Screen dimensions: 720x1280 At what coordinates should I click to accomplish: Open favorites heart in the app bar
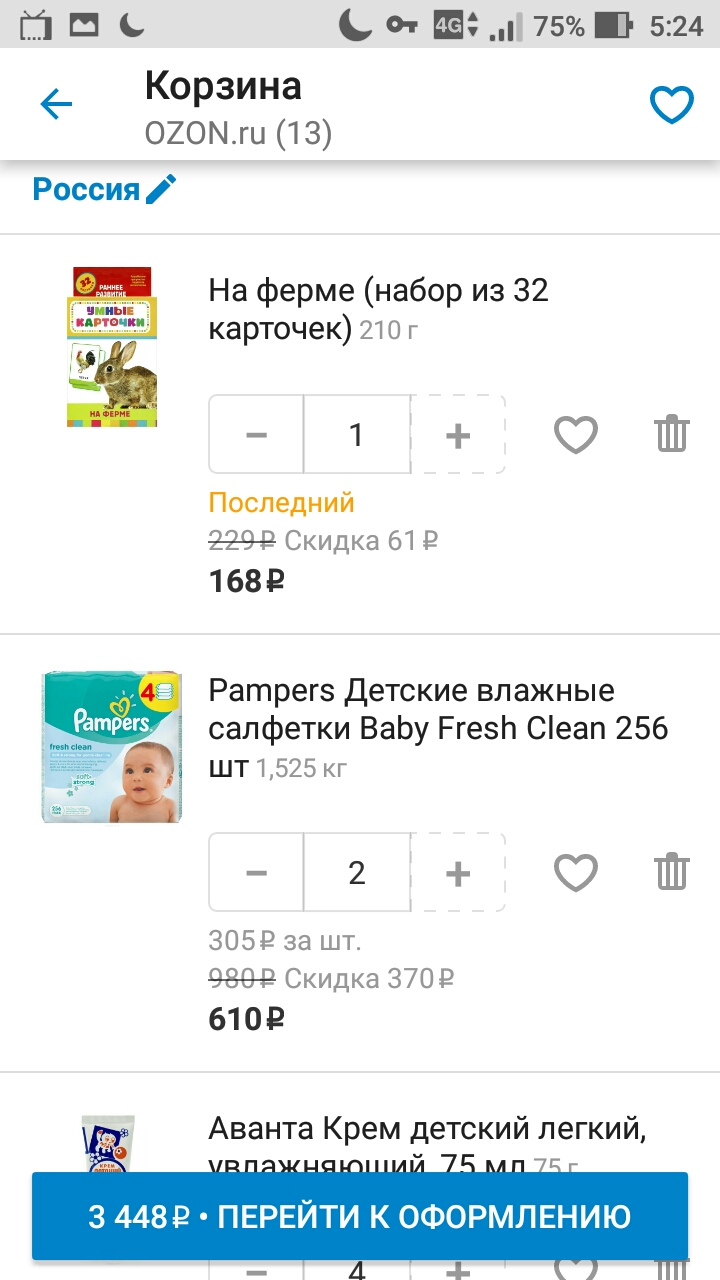pyautogui.click(x=672, y=105)
